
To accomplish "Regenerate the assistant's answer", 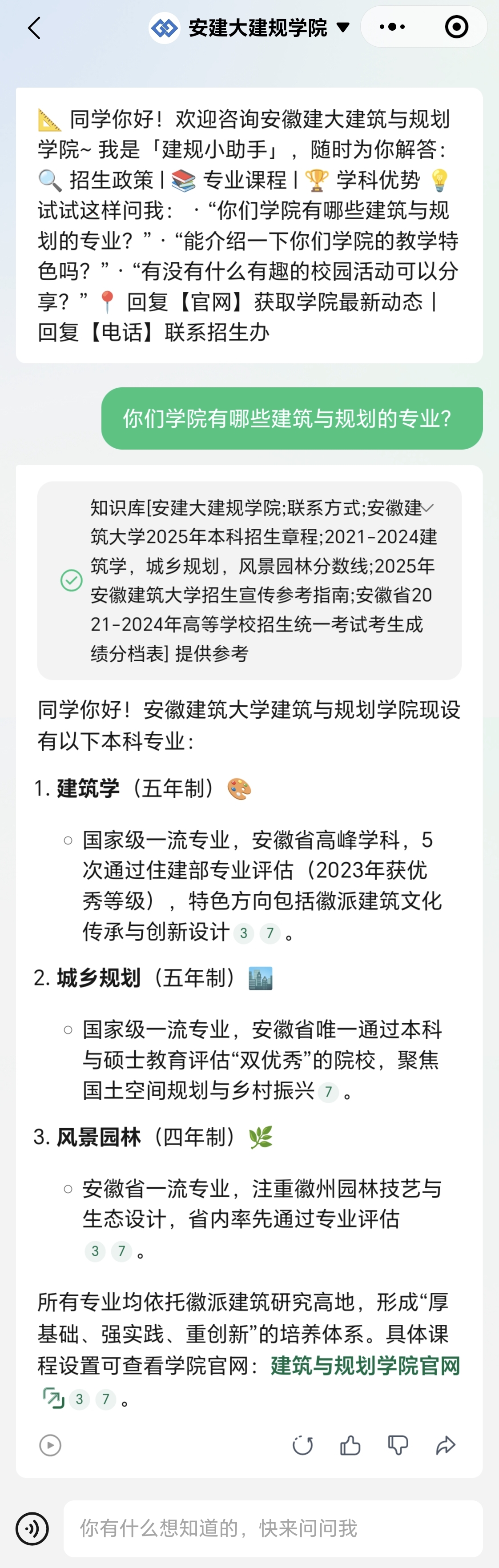I will click(302, 1445).
